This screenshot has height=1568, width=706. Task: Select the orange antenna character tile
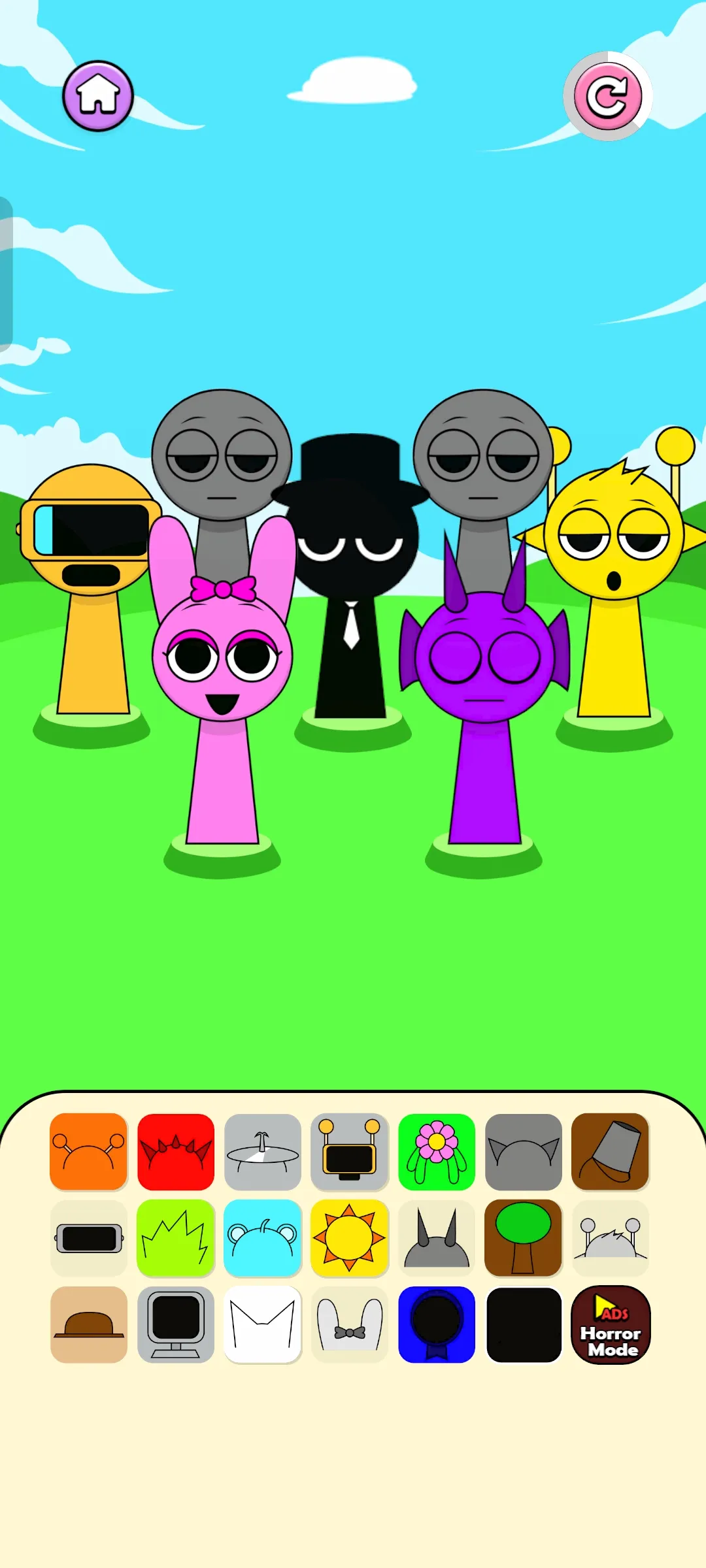(88, 1151)
